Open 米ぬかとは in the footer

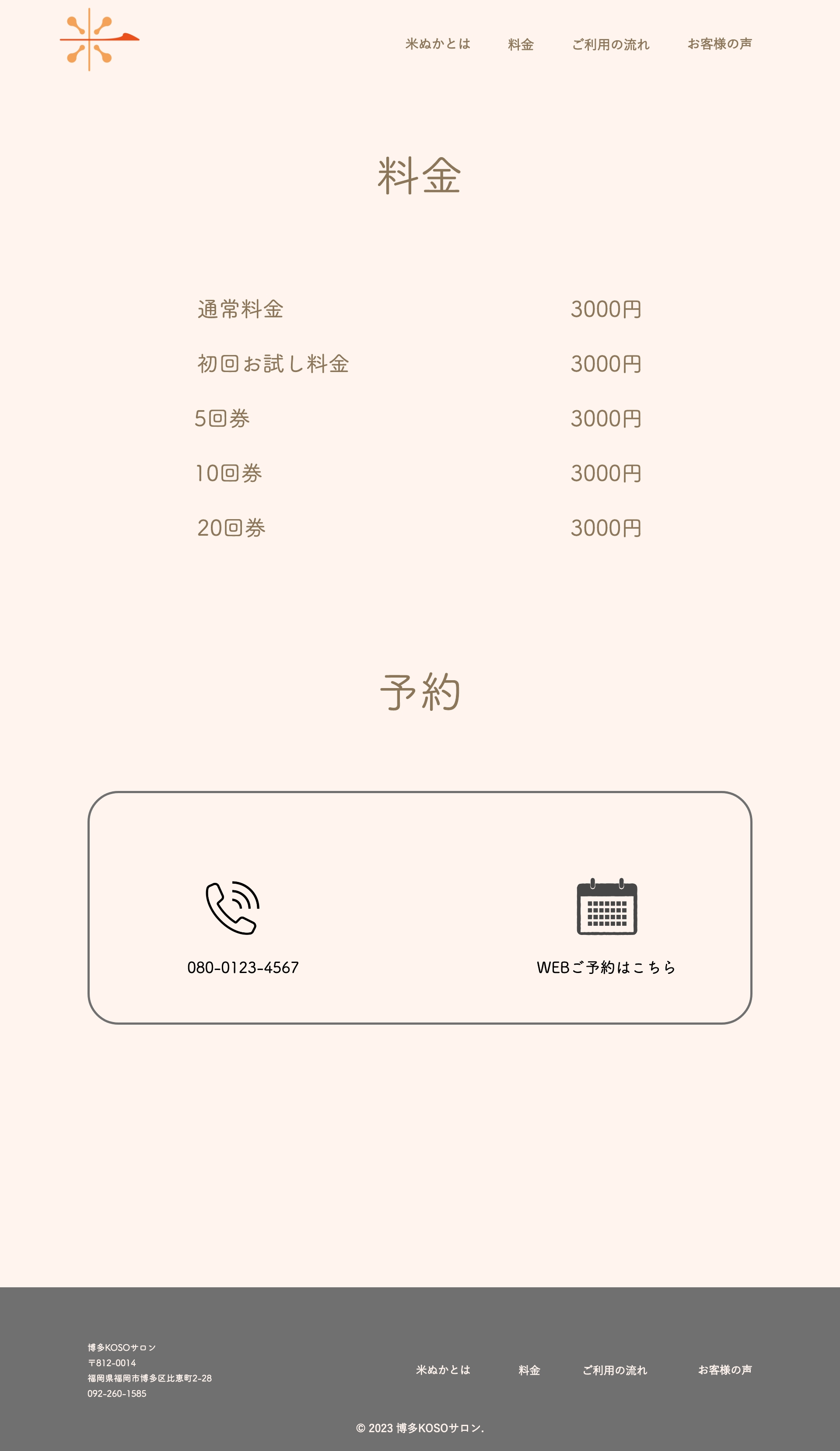[443, 1370]
